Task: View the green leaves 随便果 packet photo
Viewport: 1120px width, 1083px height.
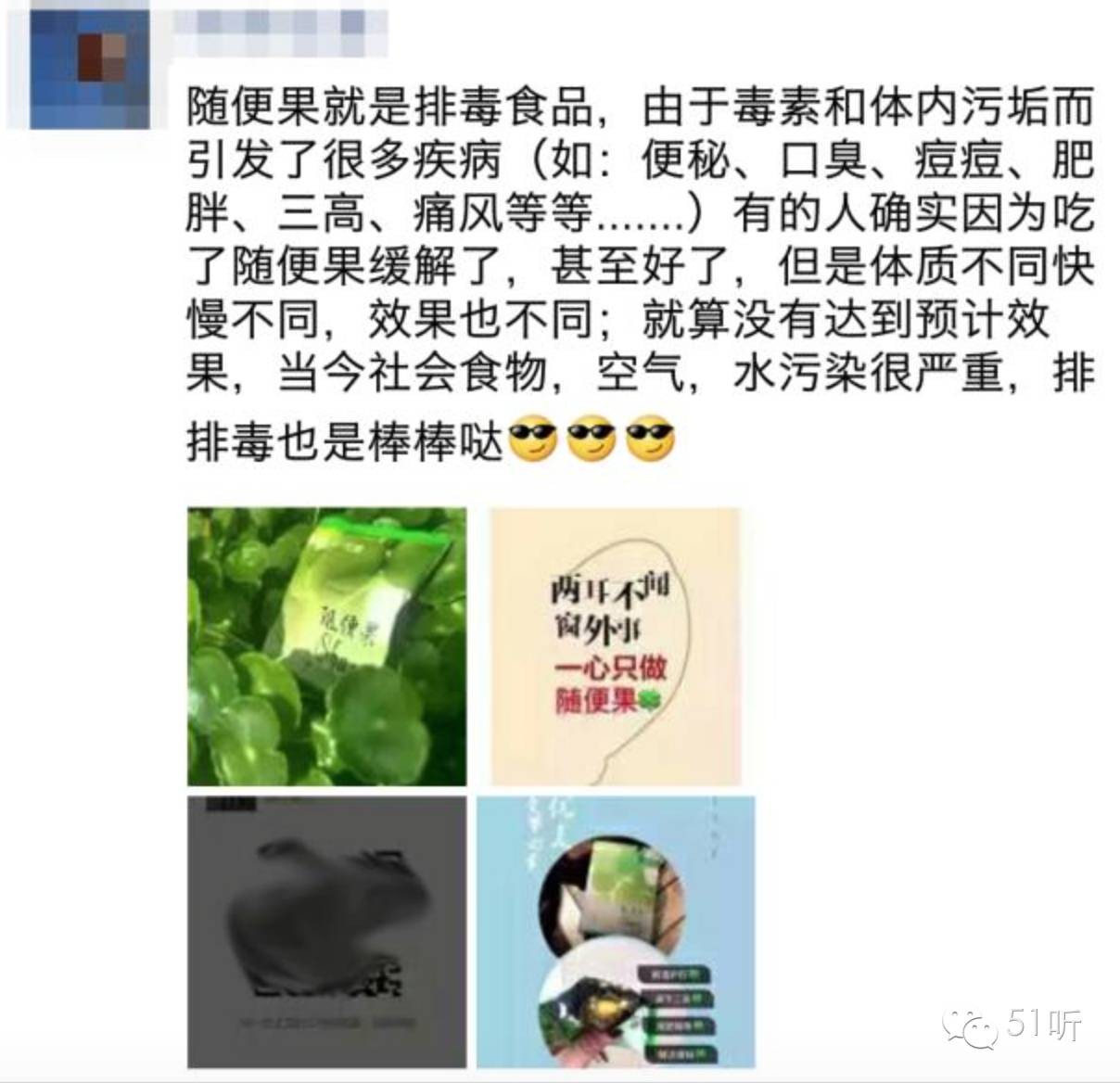Action: pyautogui.click(x=326, y=646)
